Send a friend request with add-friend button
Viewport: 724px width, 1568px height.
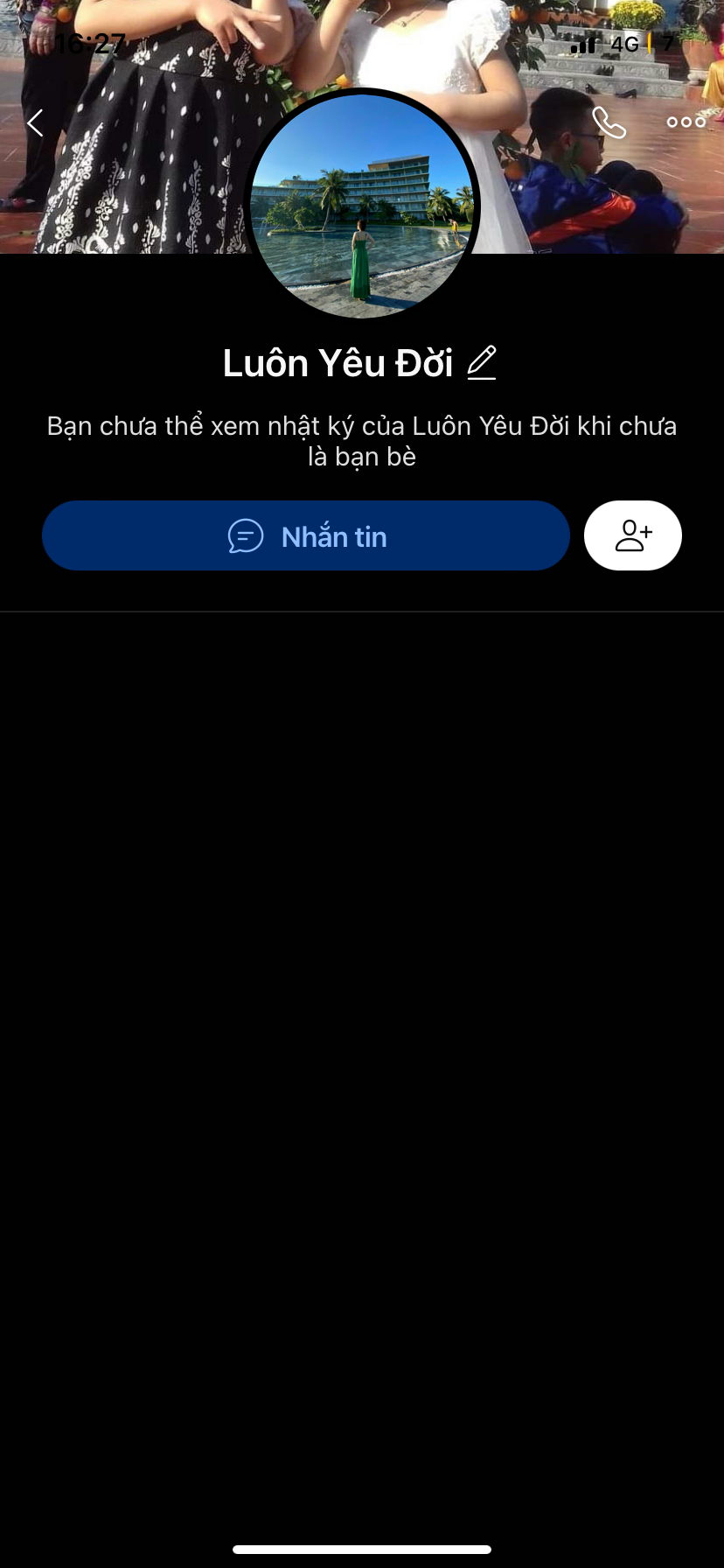pyautogui.click(x=633, y=535)
